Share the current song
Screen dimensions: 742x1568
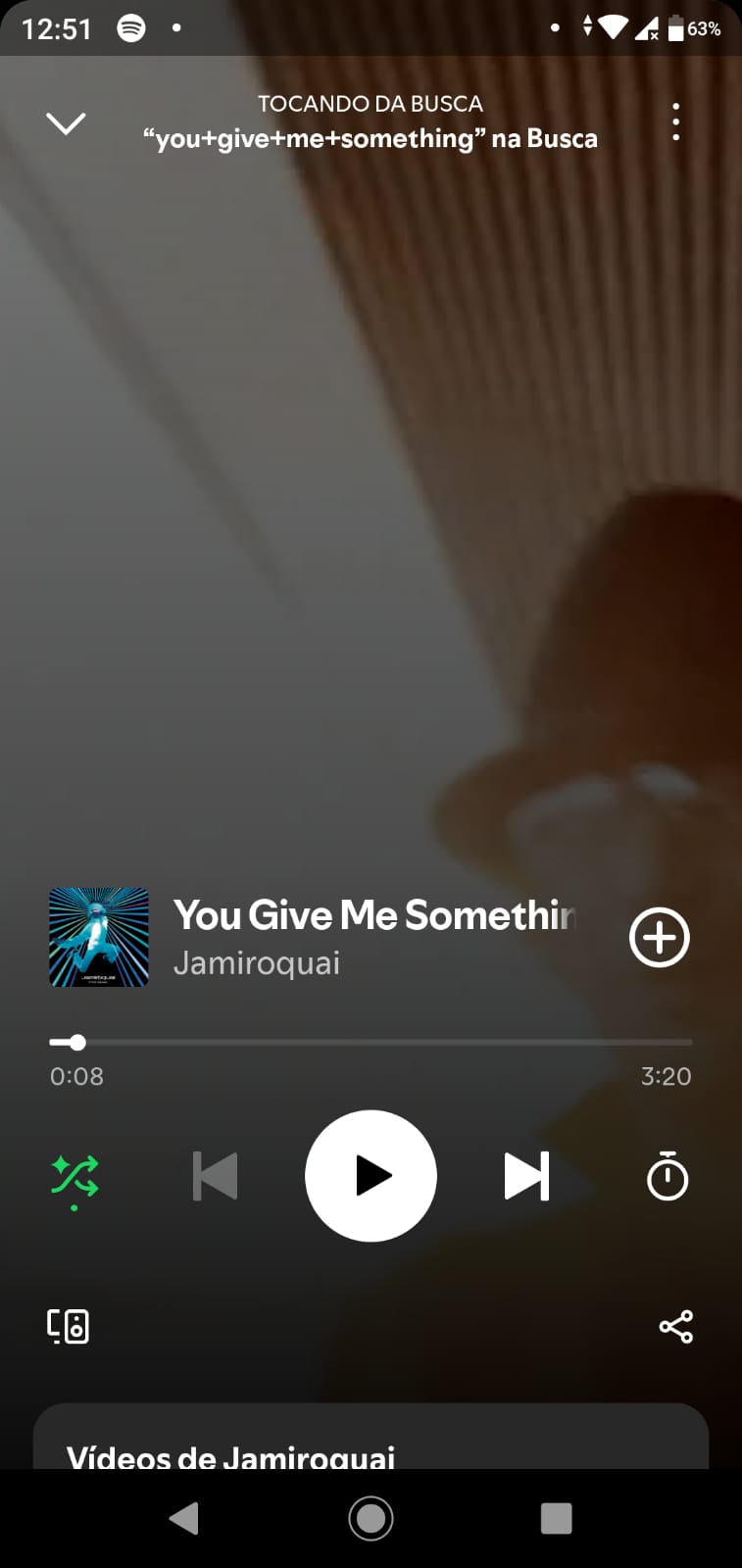pos(675,1326)
